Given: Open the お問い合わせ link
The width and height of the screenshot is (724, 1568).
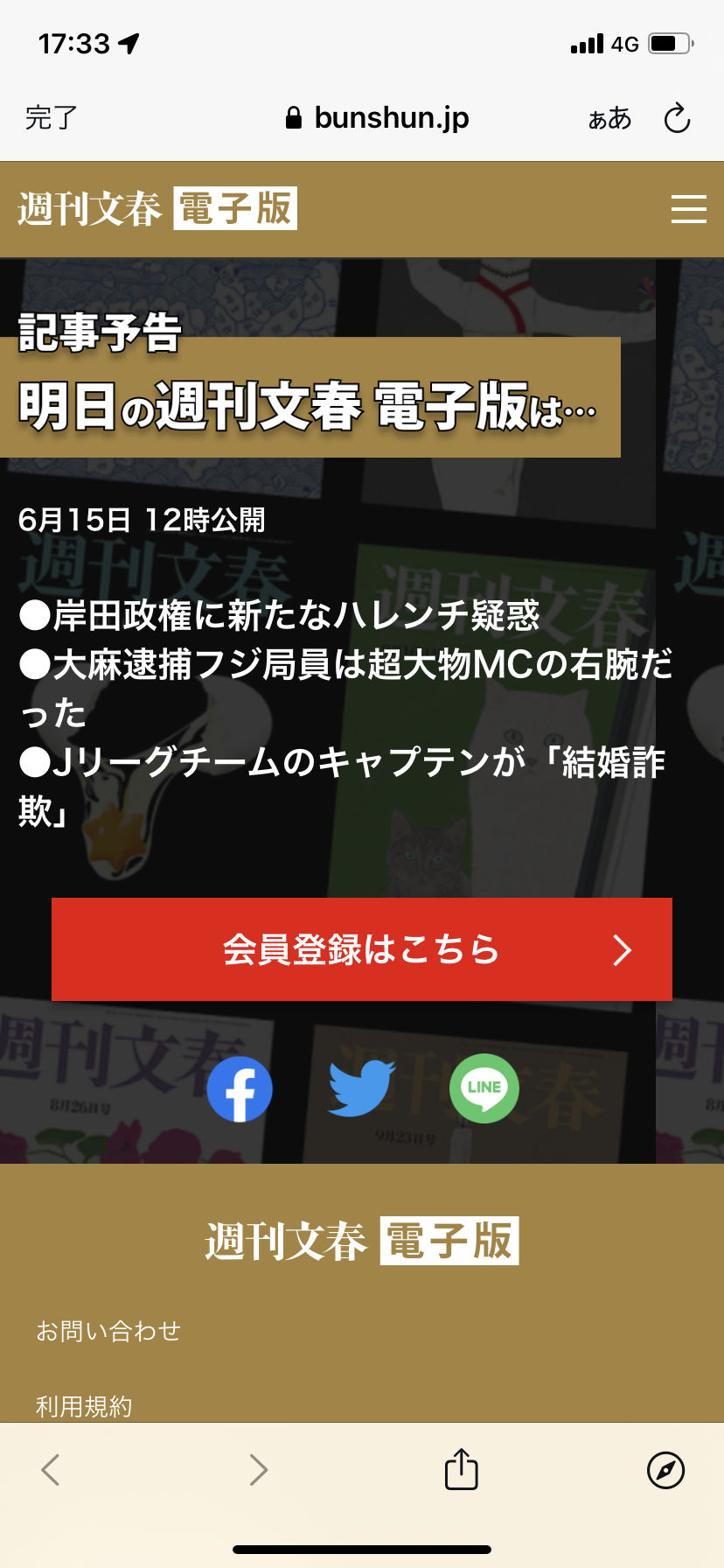Looking at the screenshot, I should tap(108, 1331).
